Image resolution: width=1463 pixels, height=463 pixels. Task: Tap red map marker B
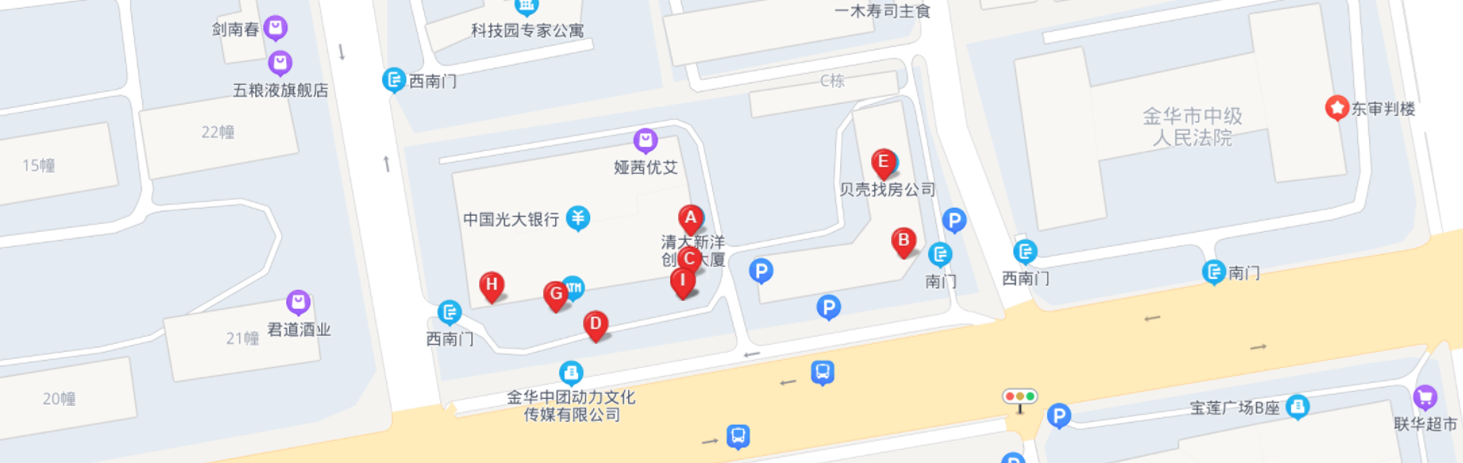pyautogui.click(x=903, y=241)
